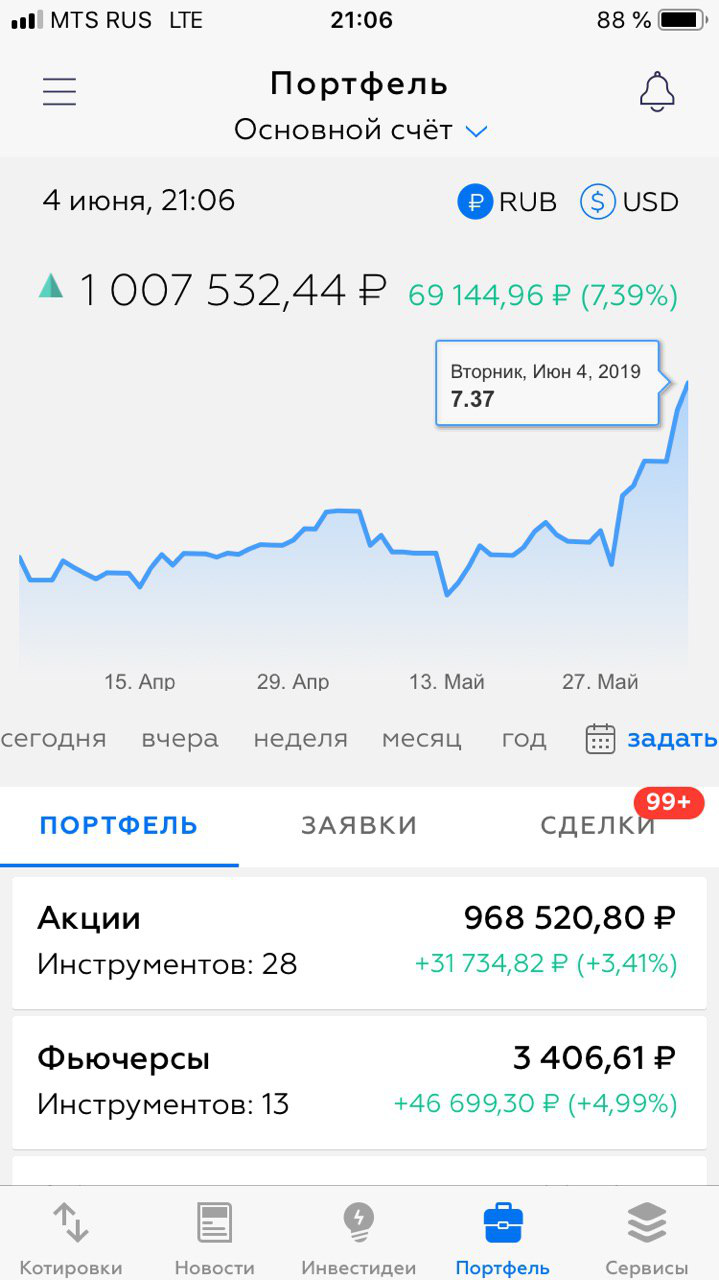Switch to the СДЕЛКИ tab
The width and height of the screenshot is (719, 1280).
pos(598,826)
